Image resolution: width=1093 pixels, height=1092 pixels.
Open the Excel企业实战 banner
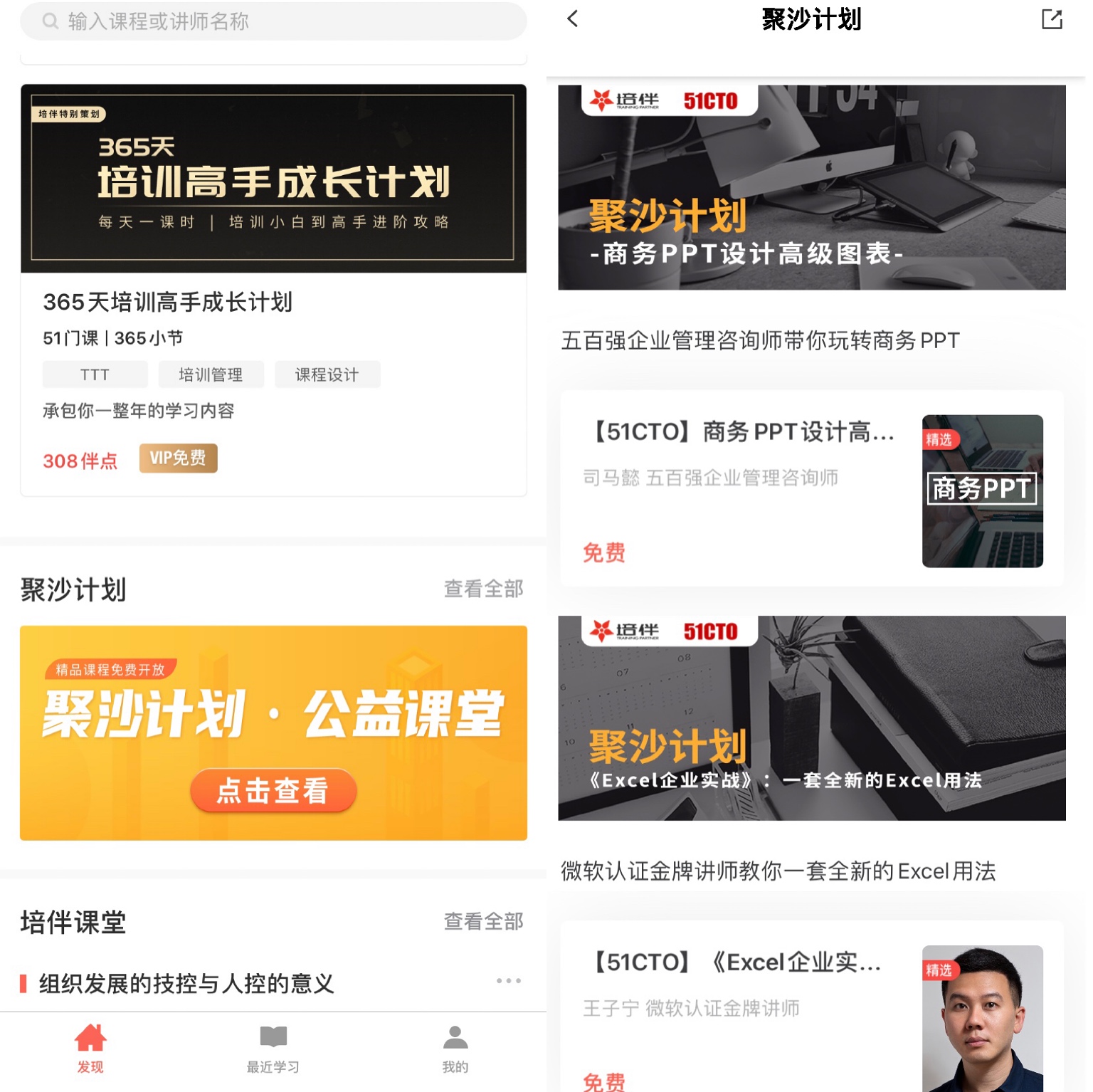(x=811, y=718)
